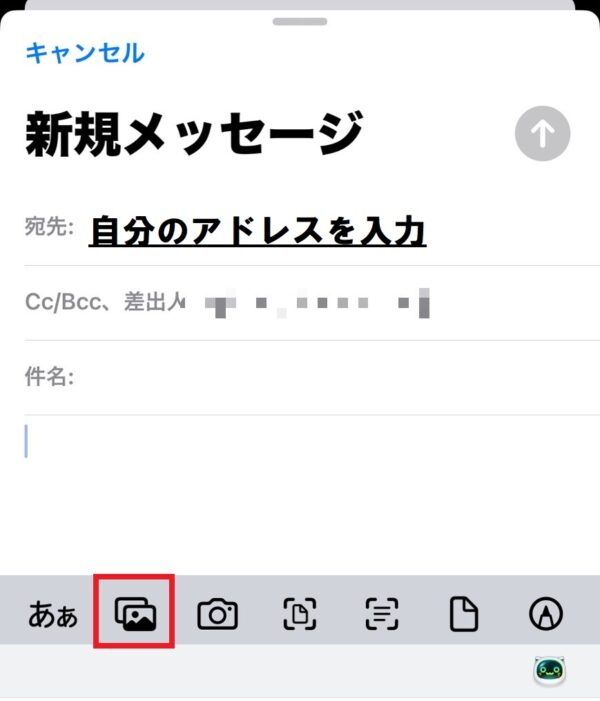This screenshot has width=600, height=701.
Task: Insert a photo from the photo library
Action: [x=135, y=612]
